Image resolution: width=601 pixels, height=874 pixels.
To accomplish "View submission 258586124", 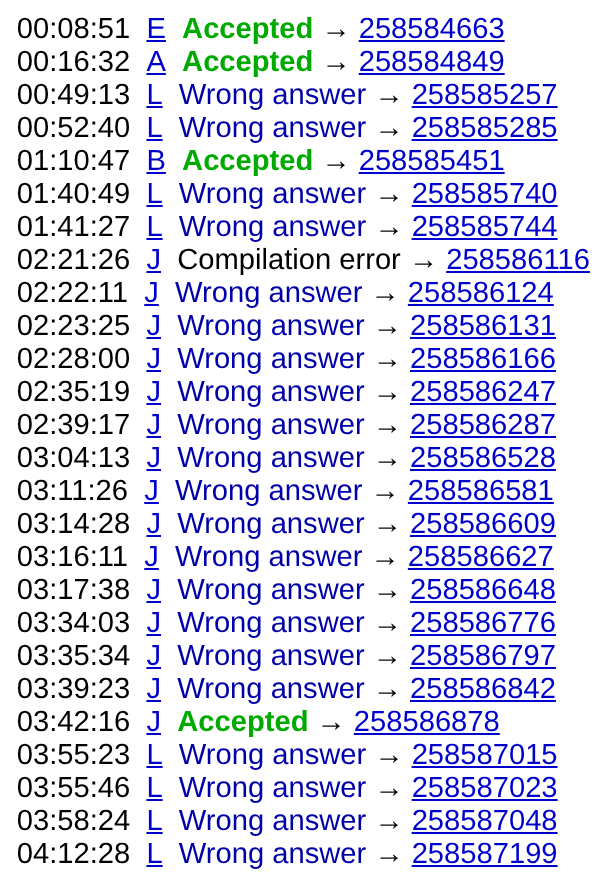I will 480,293.
